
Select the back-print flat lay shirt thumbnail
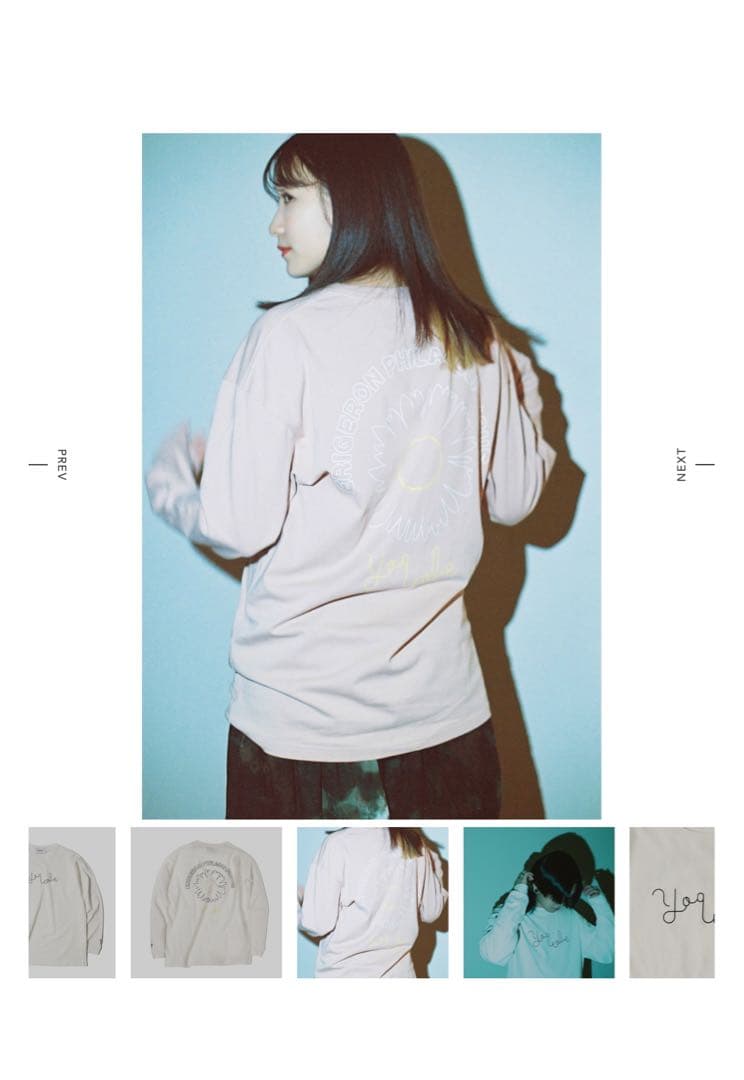click(x=206, y=902)
